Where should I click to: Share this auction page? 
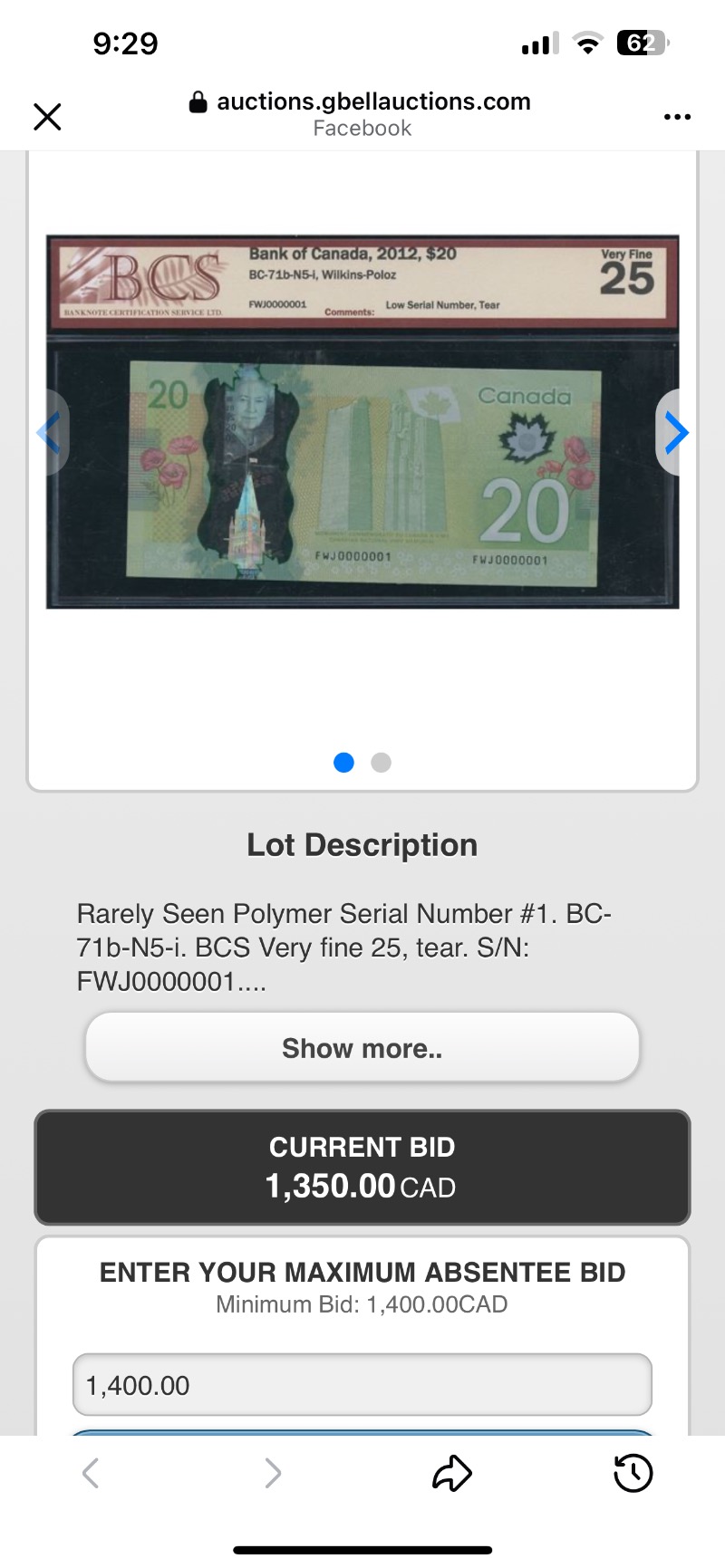(x=452, y=1473)
